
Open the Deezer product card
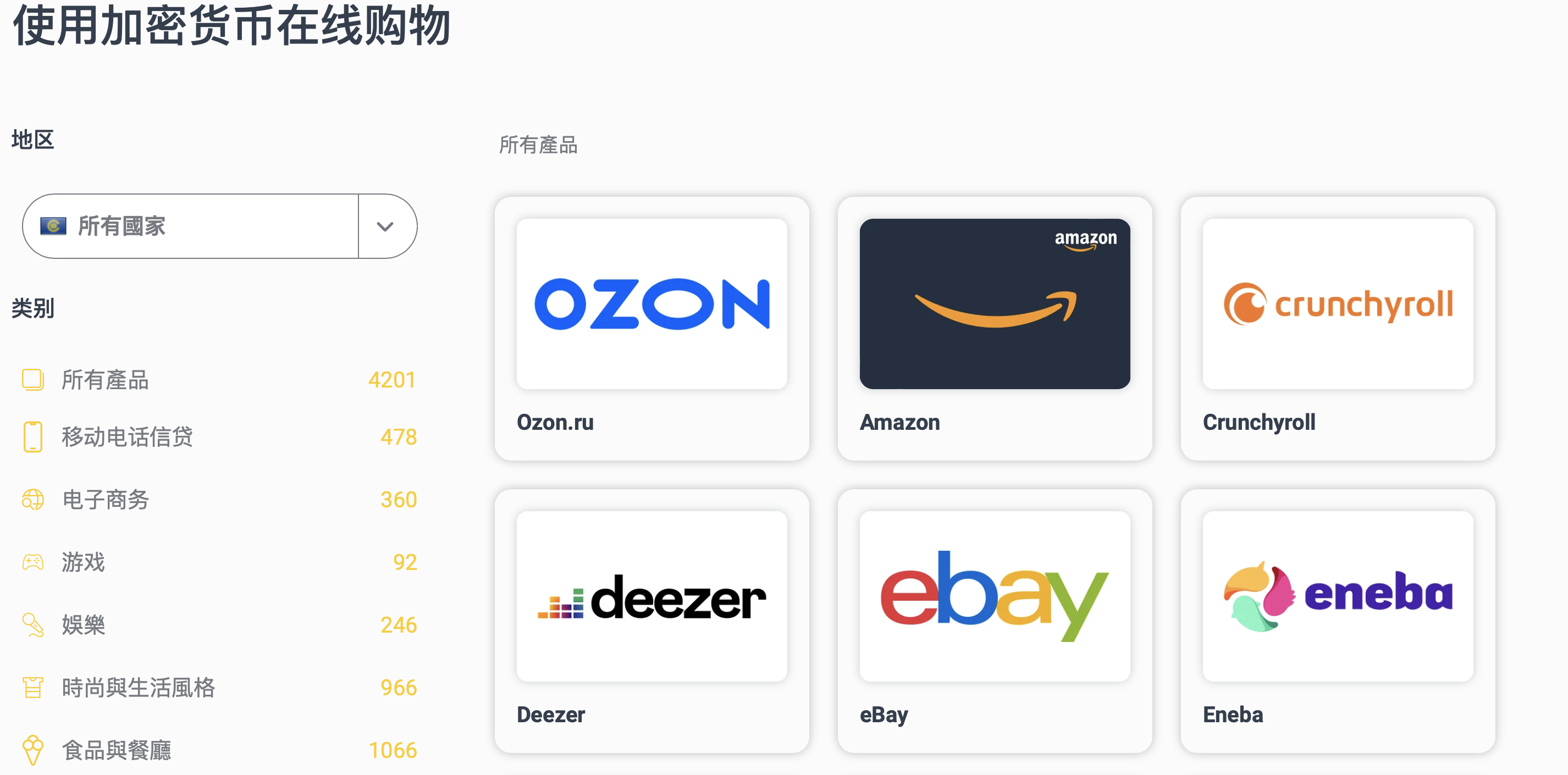click(652, 621)
